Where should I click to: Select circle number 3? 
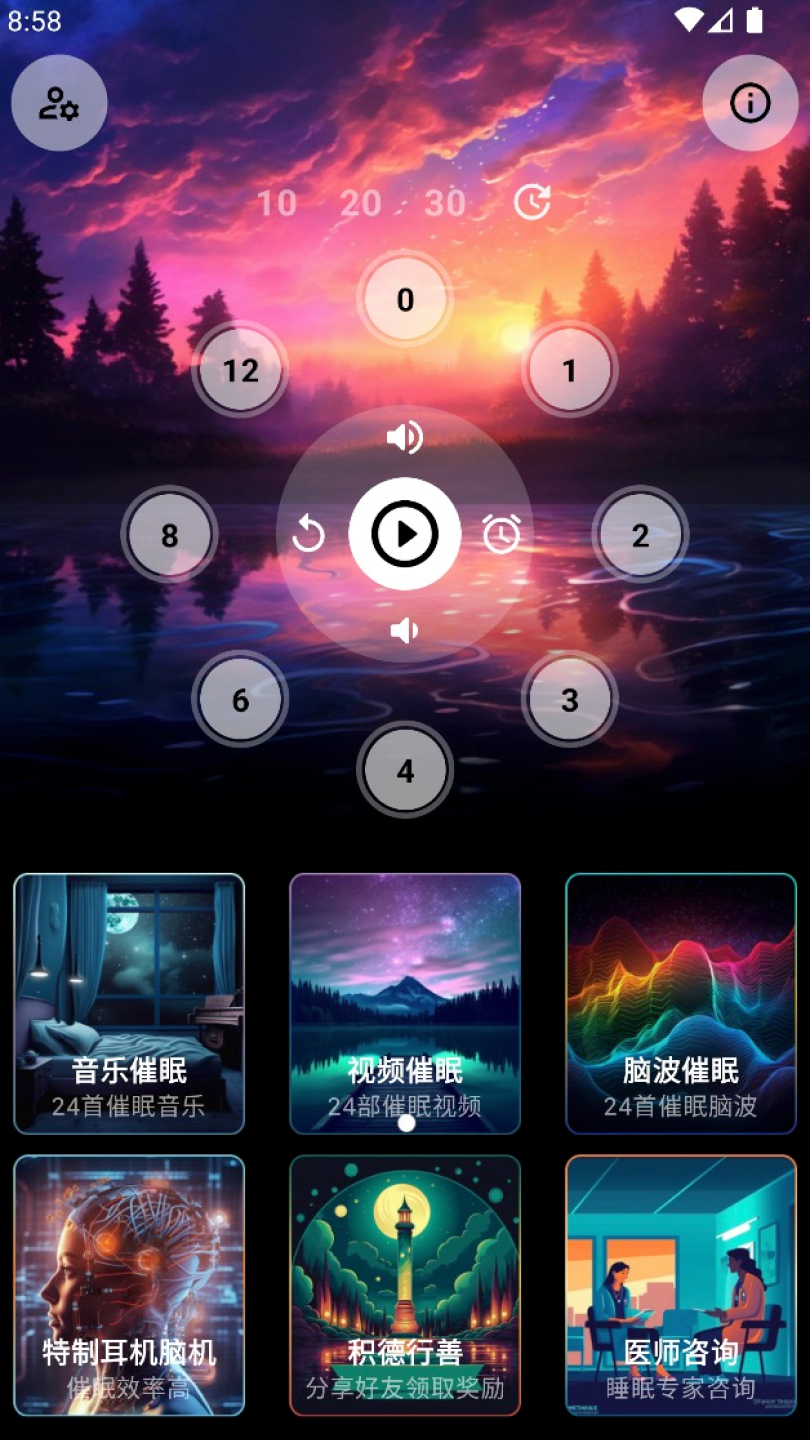569,699
